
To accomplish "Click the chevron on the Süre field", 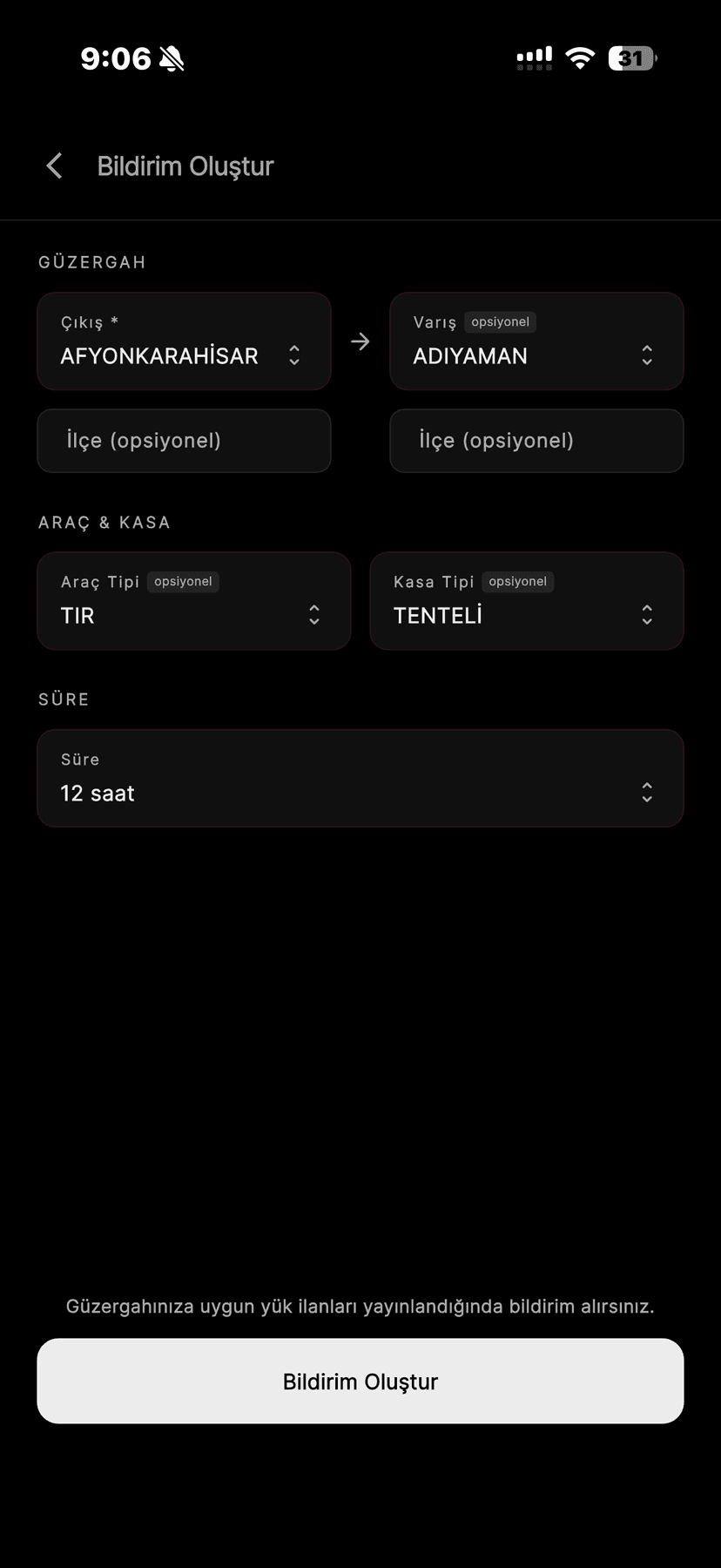I will point(647,792).
